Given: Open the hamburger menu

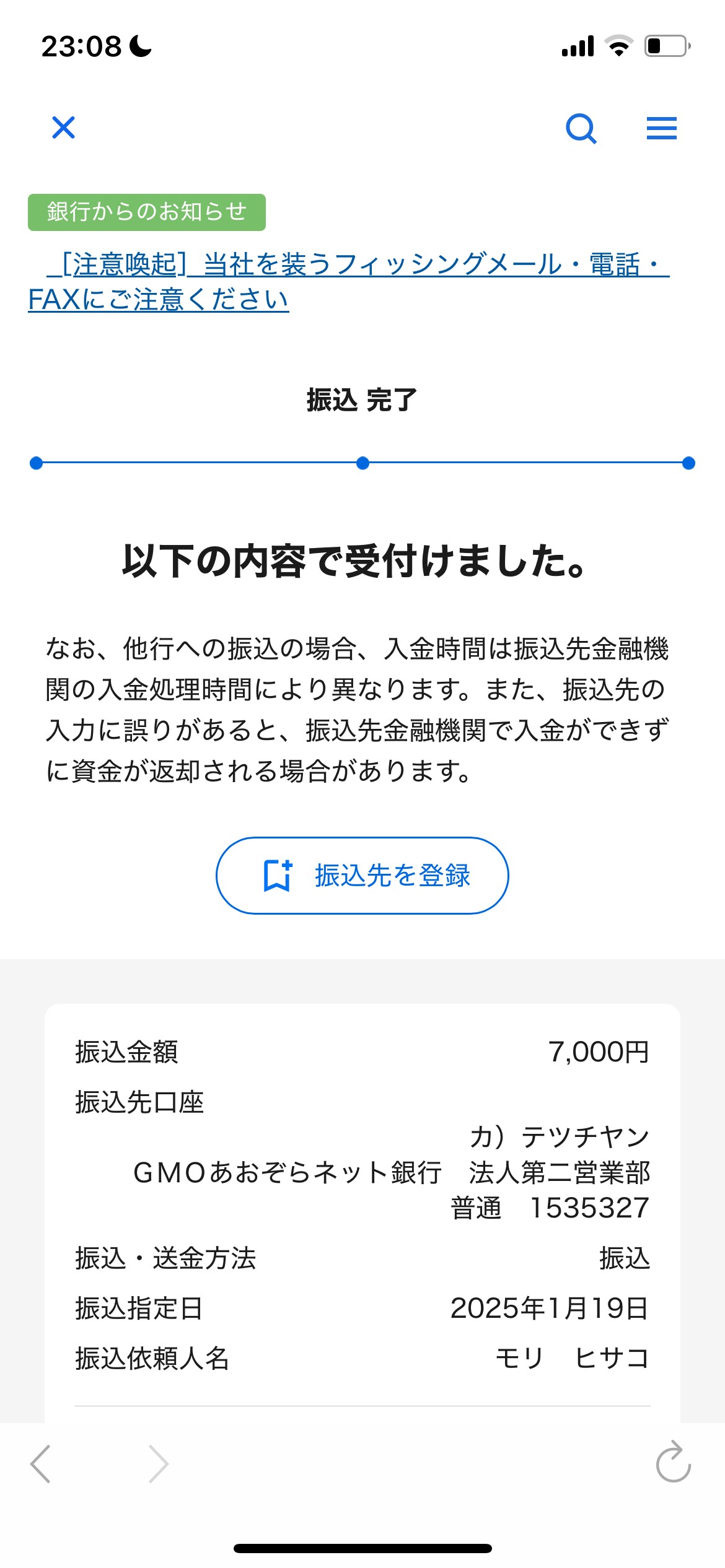Looking at the screenshot, I should pos(661,128).
